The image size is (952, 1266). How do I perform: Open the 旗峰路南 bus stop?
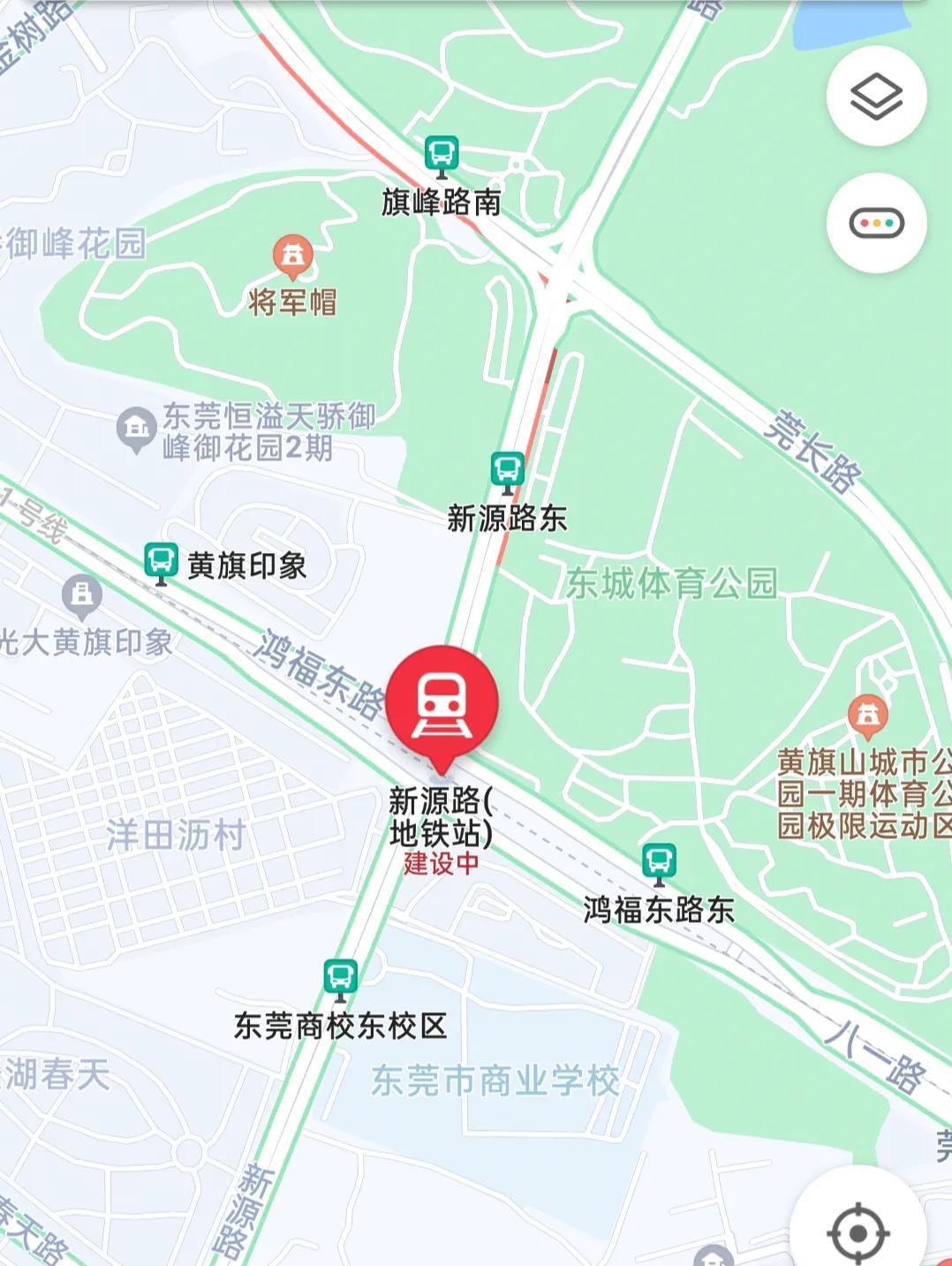click(x=442, y=155)
